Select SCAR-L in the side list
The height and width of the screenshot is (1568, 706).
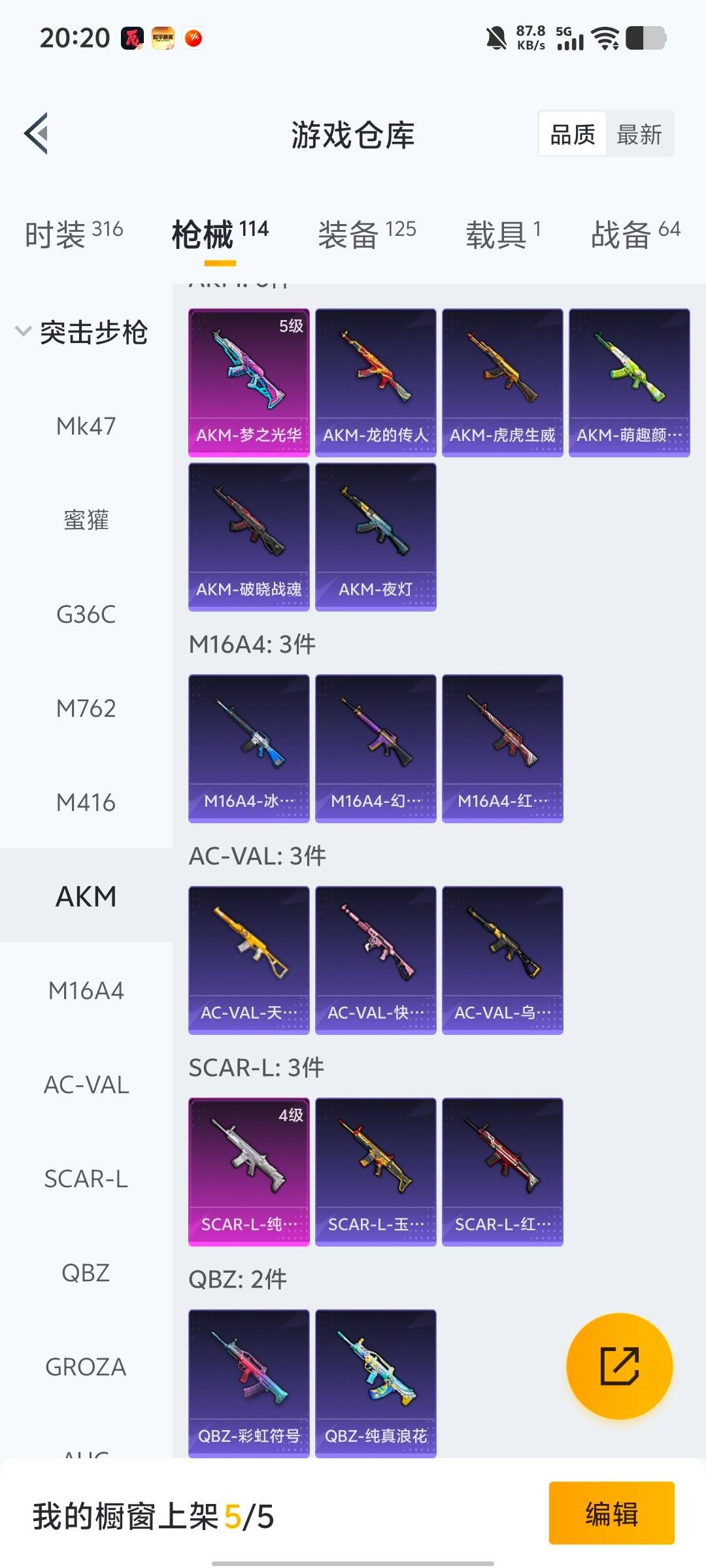(86, 1179)
